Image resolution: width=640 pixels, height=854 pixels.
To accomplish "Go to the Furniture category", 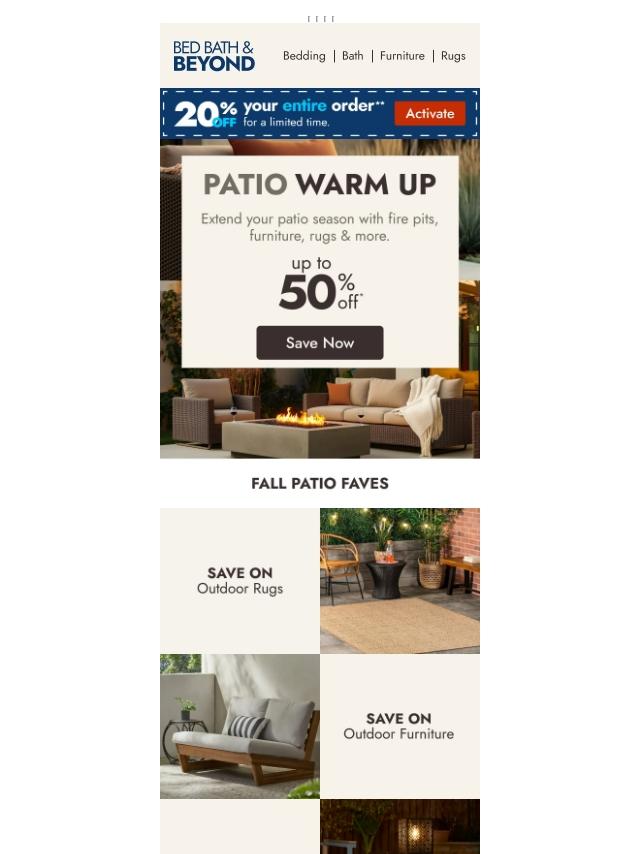I will [402, 56].
